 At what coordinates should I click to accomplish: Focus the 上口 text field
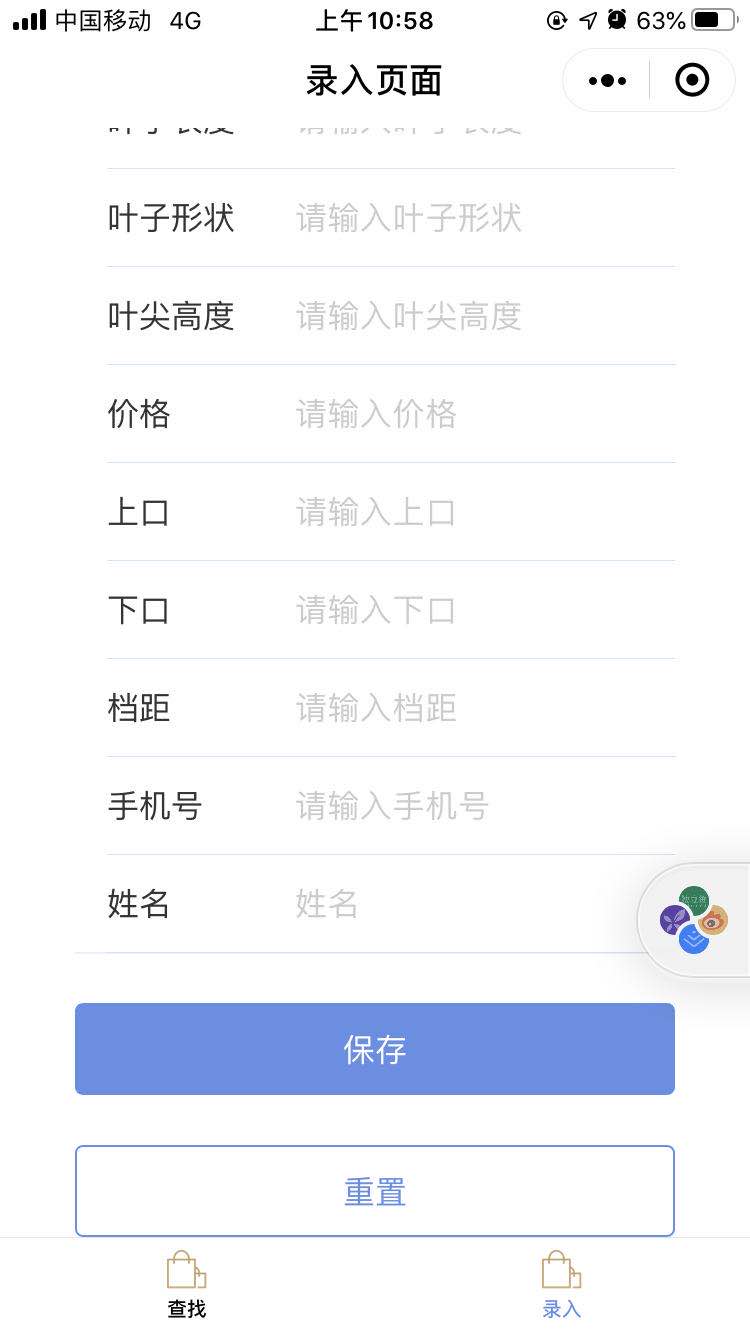pyautogui.click(x=480, y=512)
